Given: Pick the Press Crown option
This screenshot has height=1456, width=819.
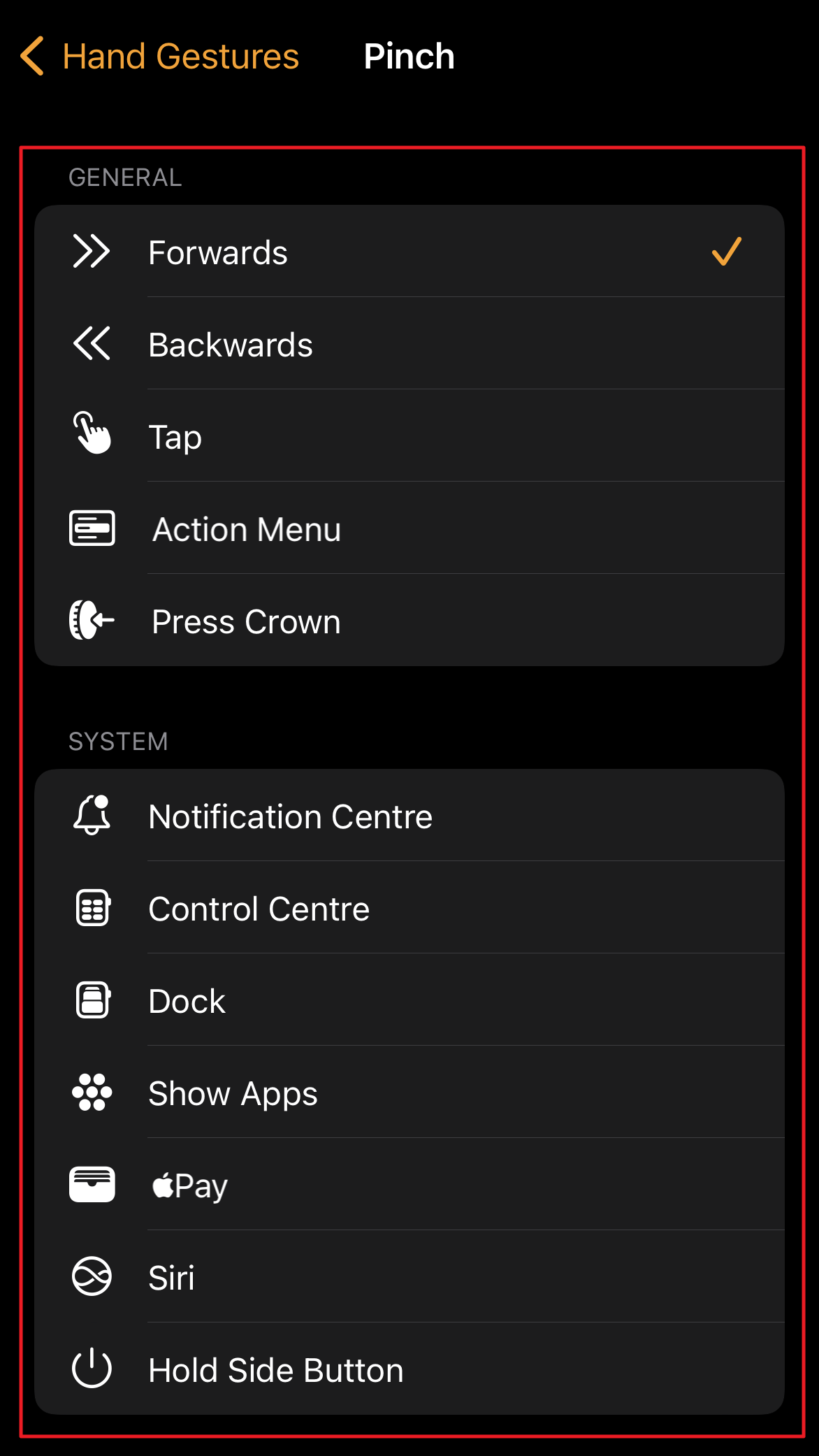Looking at the screenshot, I should (409, 621).
